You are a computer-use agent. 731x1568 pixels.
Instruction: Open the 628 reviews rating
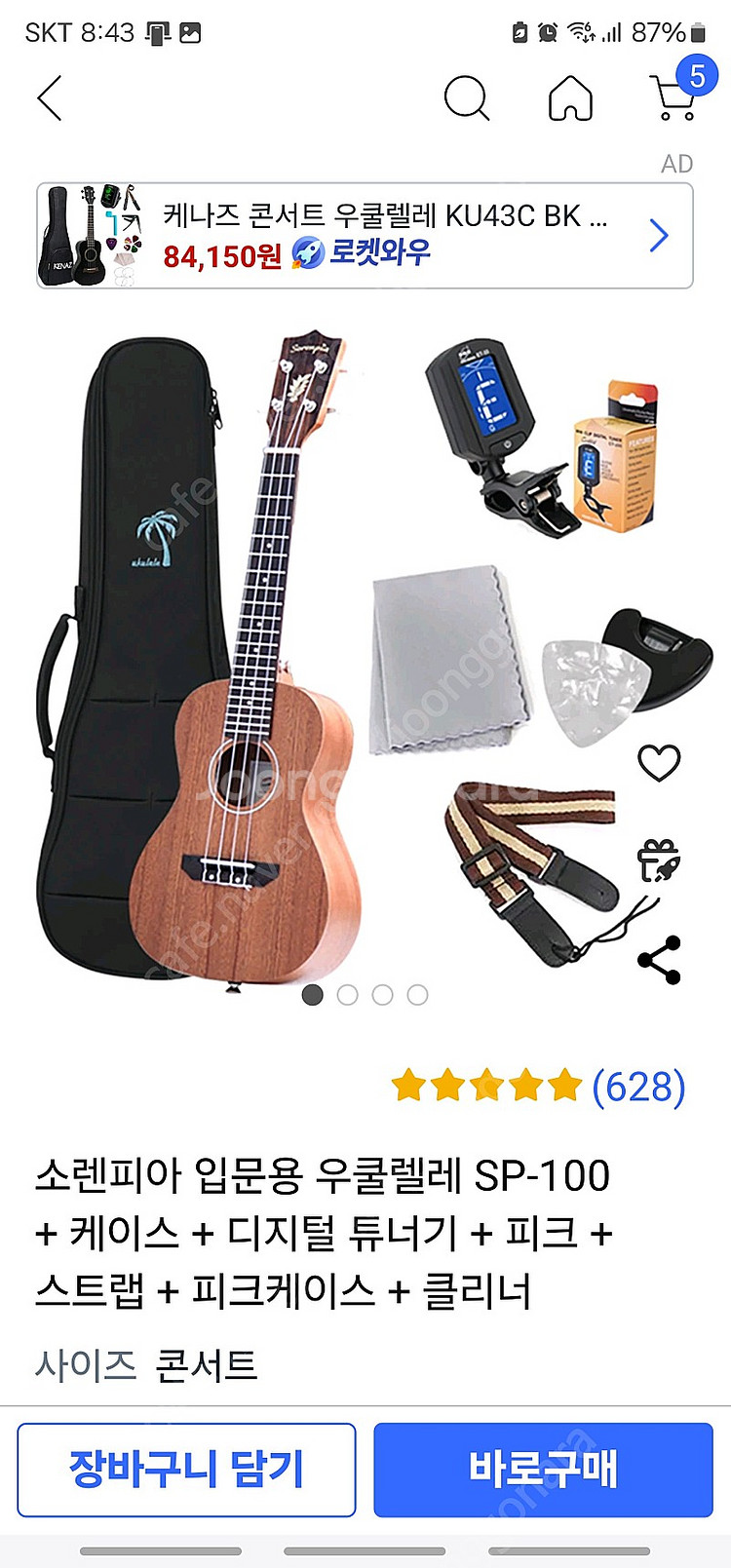(539, 1086)
